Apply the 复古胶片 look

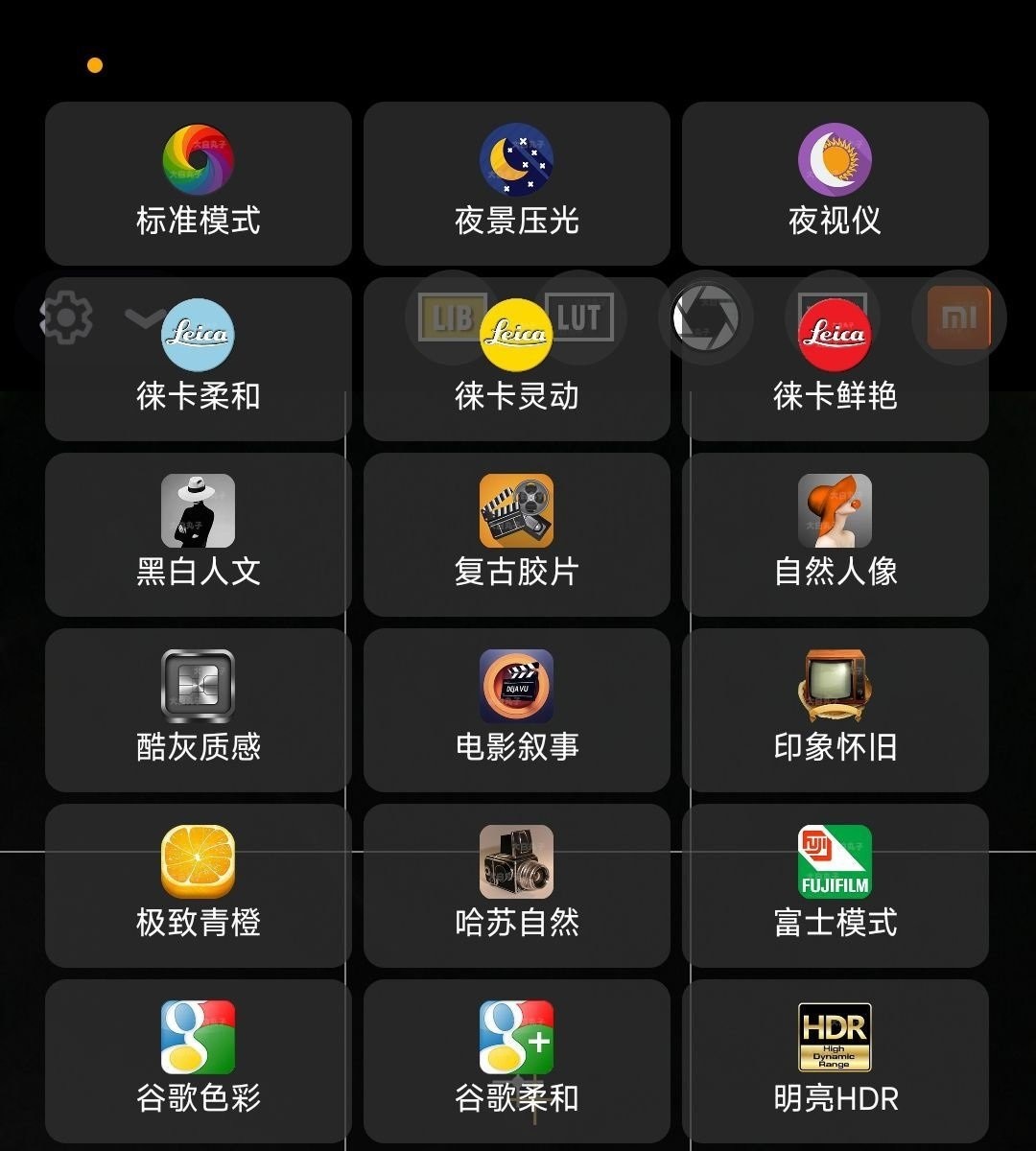tap(516, 534)
